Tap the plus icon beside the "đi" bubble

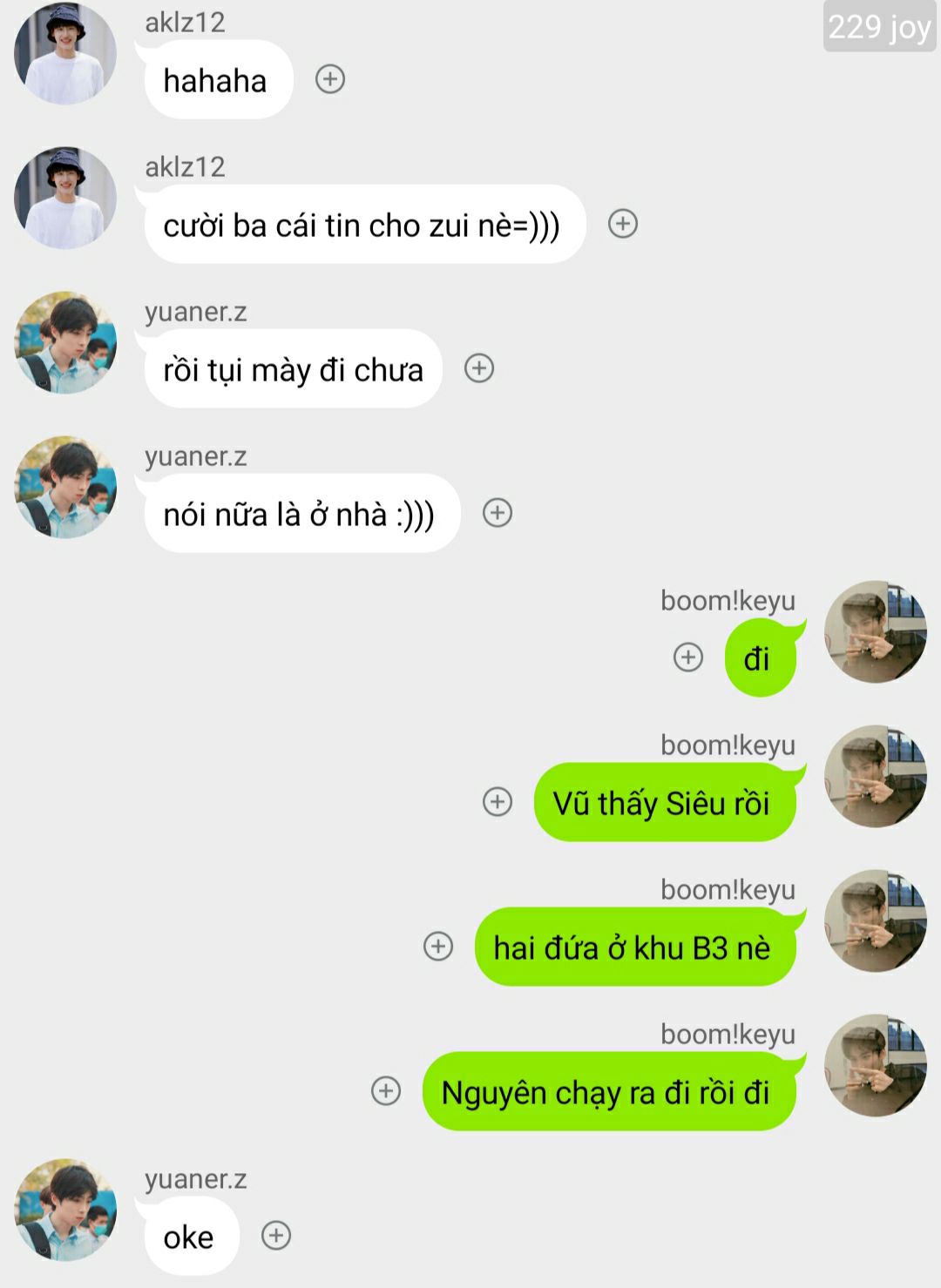(x=687, y=657)
